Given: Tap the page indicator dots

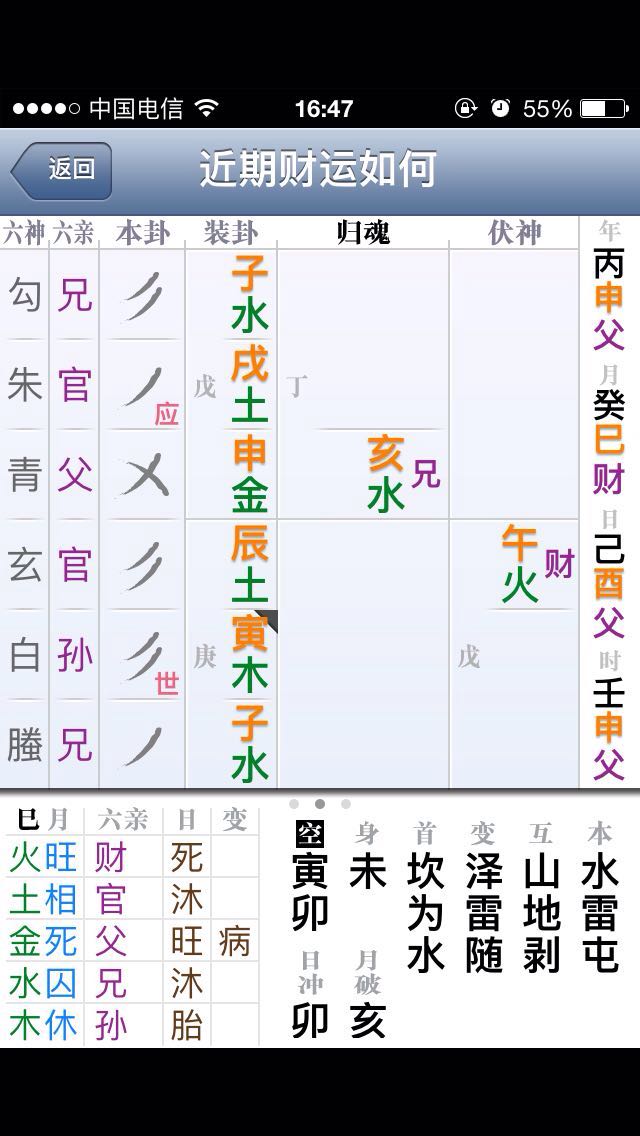Looking at the screenshot, I should click(319, 803).
